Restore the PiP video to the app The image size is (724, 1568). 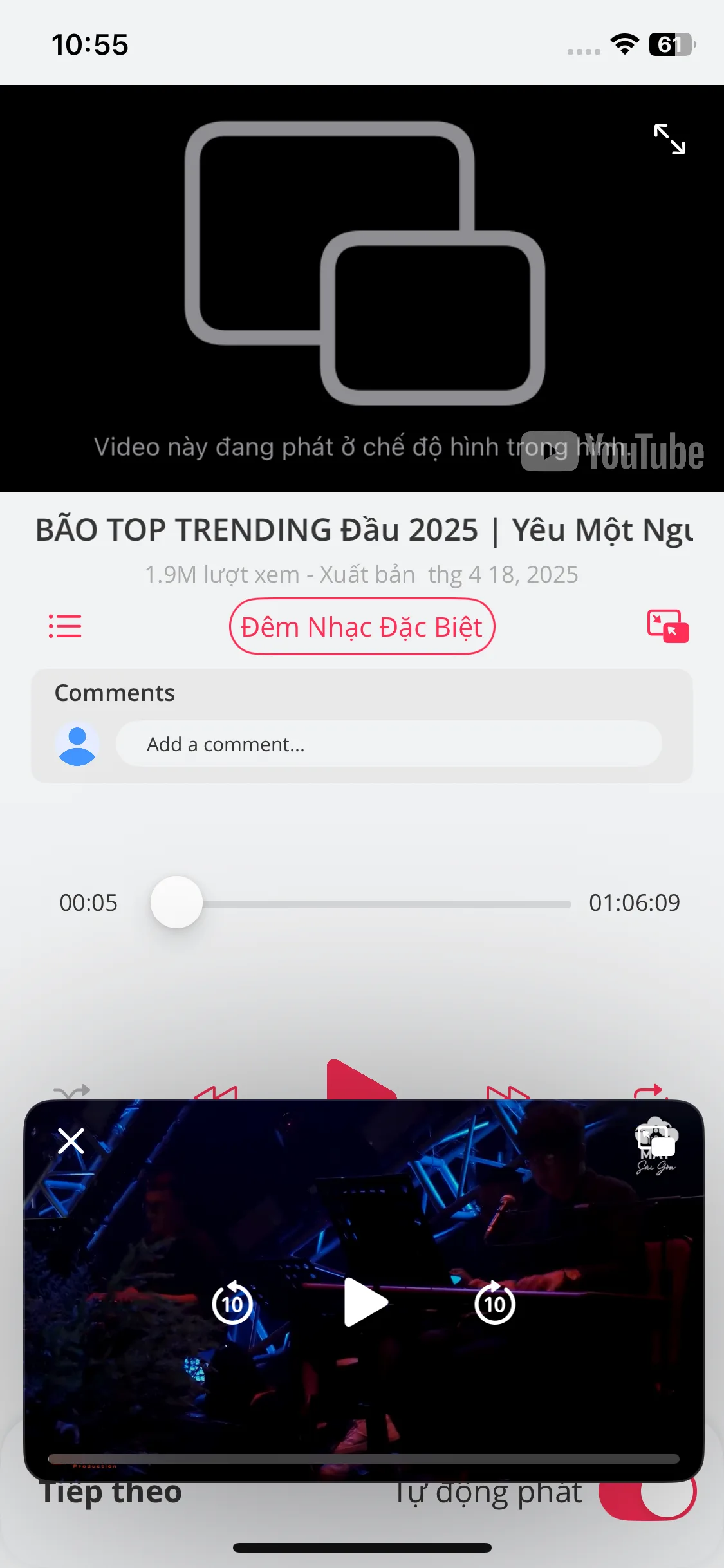pos(656,1140)
